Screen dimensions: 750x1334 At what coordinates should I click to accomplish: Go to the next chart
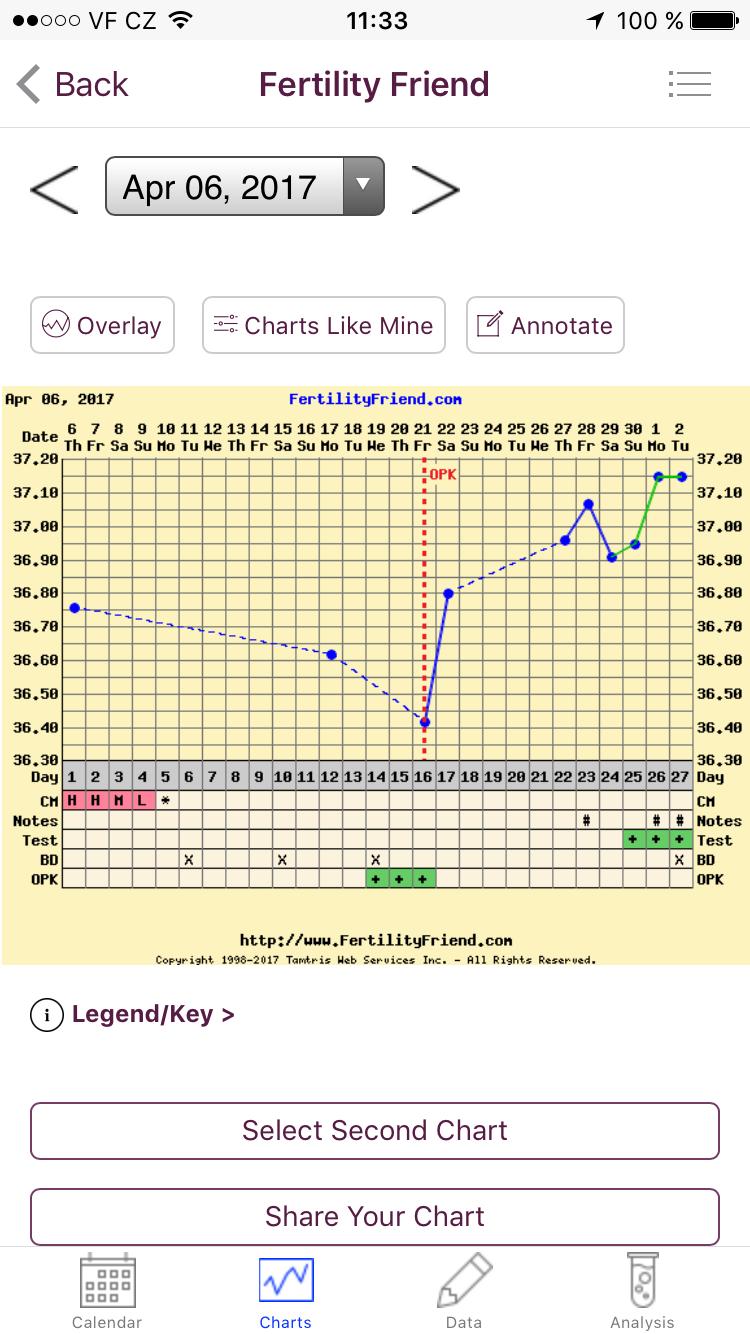[435, 187]
